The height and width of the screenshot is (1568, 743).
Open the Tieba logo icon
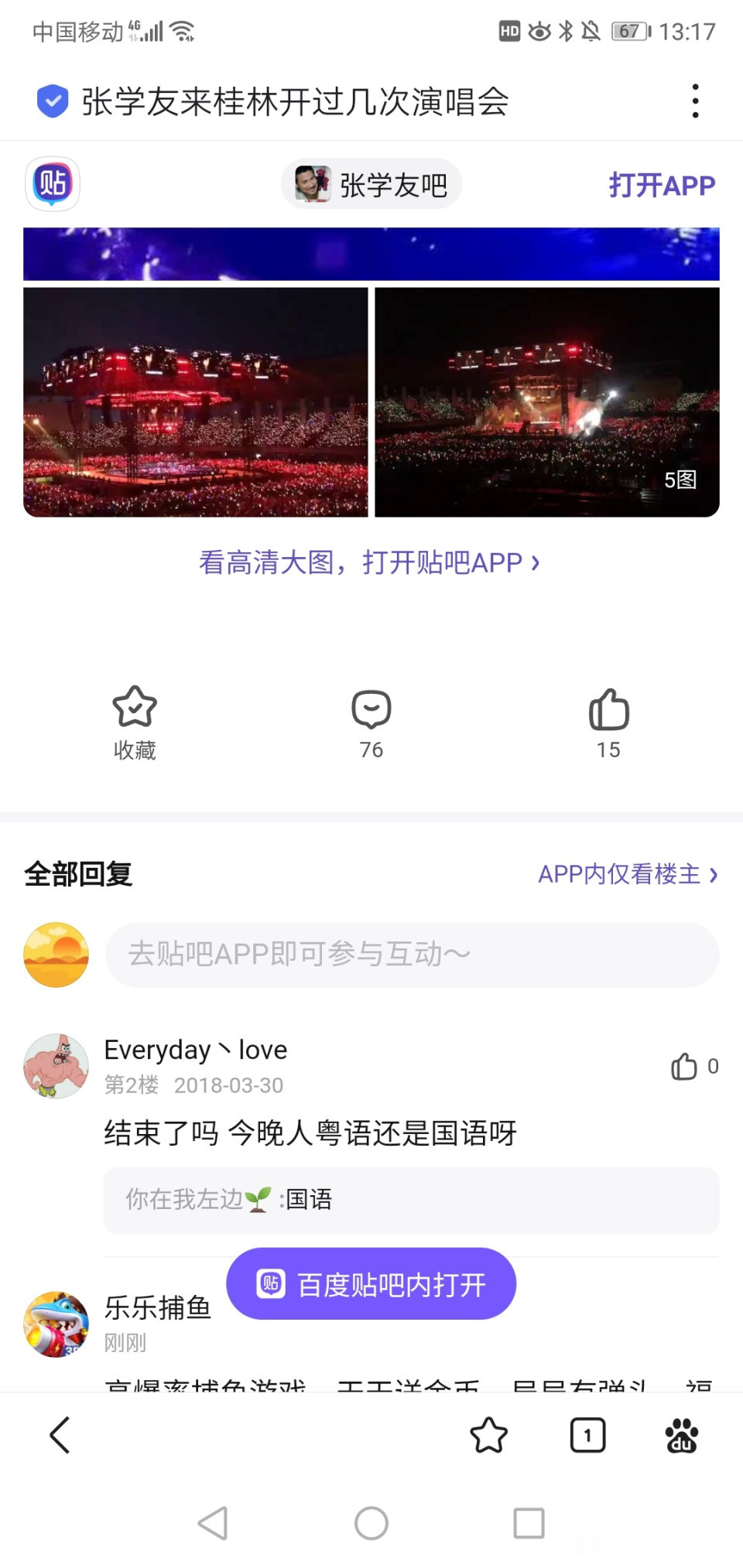click(53, 184)
